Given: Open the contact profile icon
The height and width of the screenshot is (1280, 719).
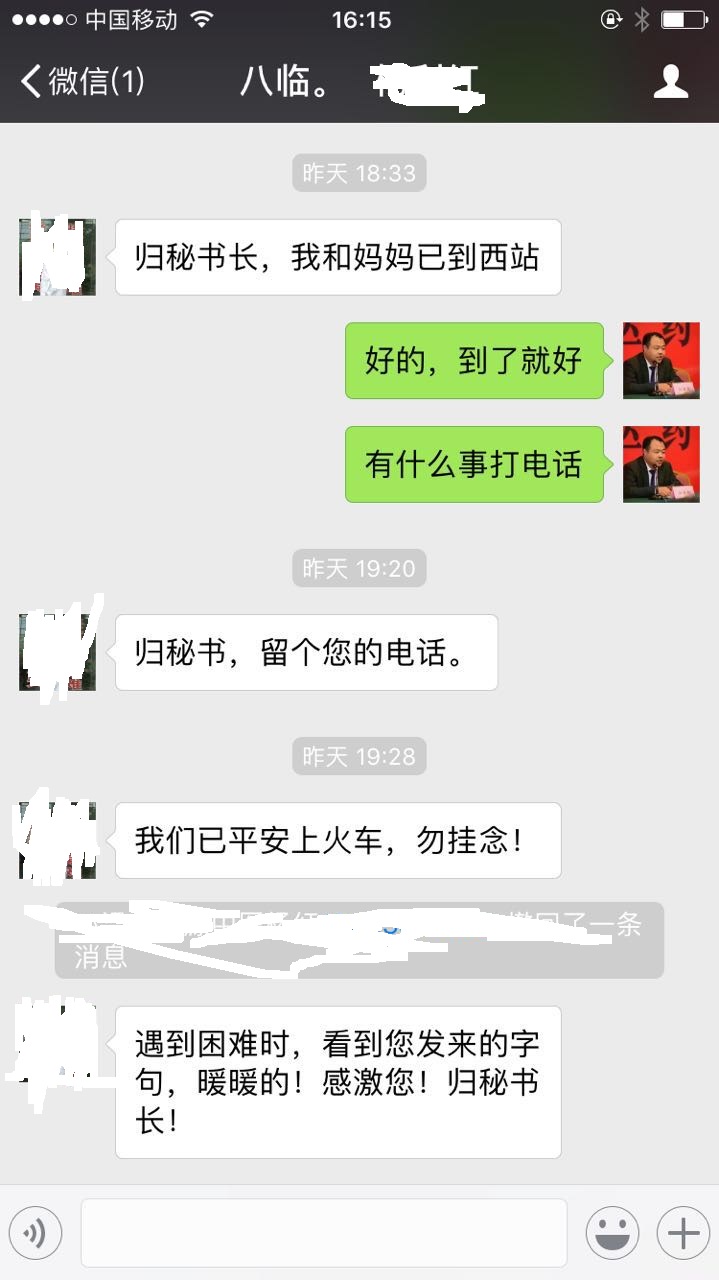Looking at the screenshot, I should point(670,81).
